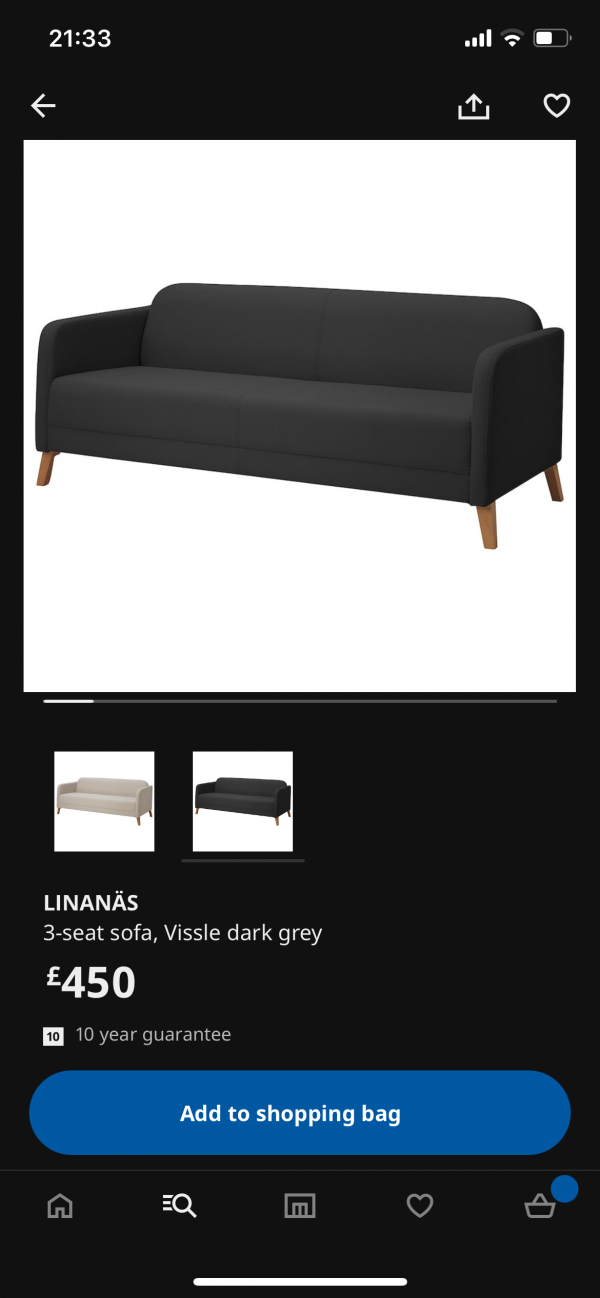Switch to the Home tab

pos(60,1206)
